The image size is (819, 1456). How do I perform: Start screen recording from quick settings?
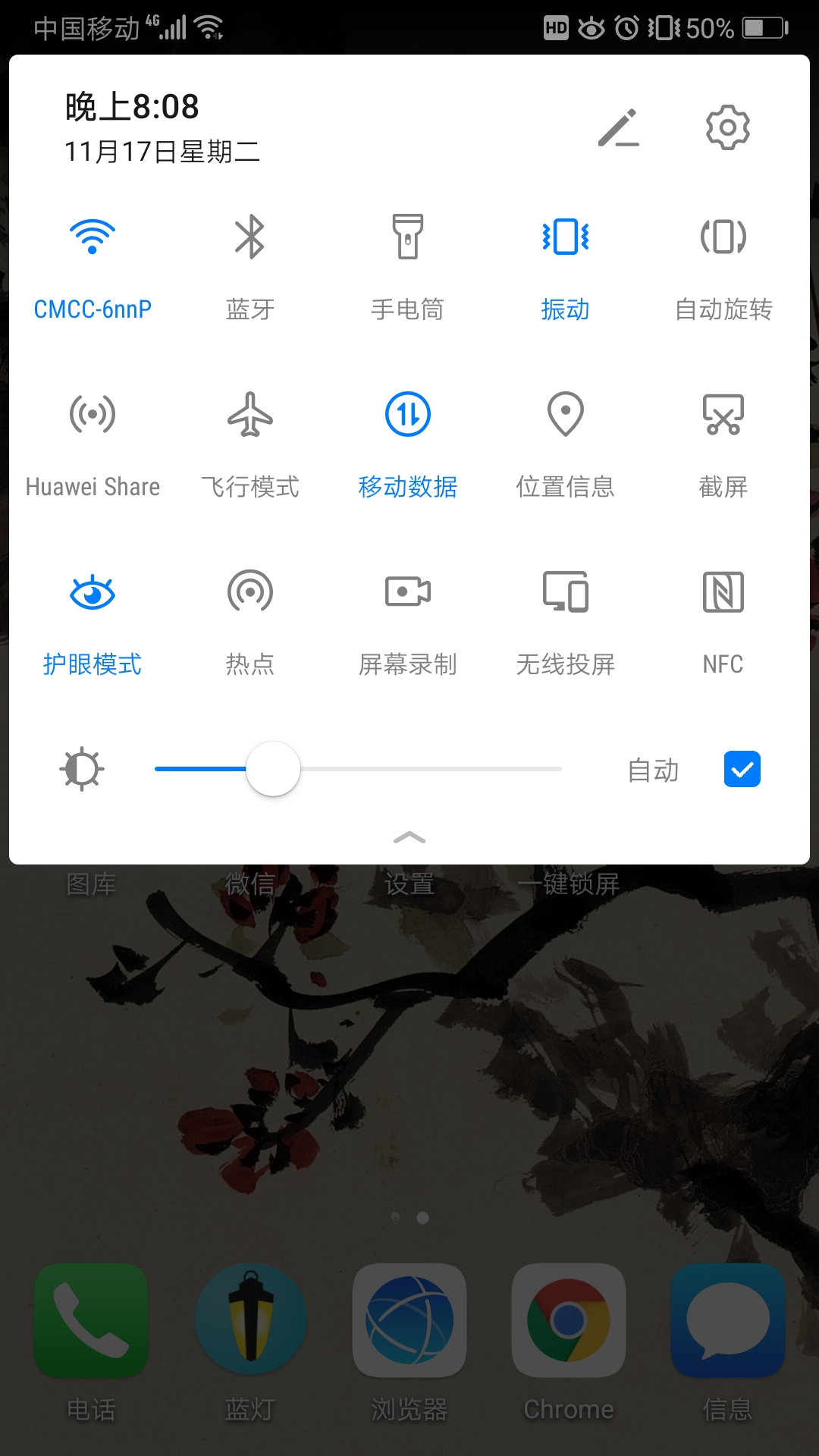409,622
